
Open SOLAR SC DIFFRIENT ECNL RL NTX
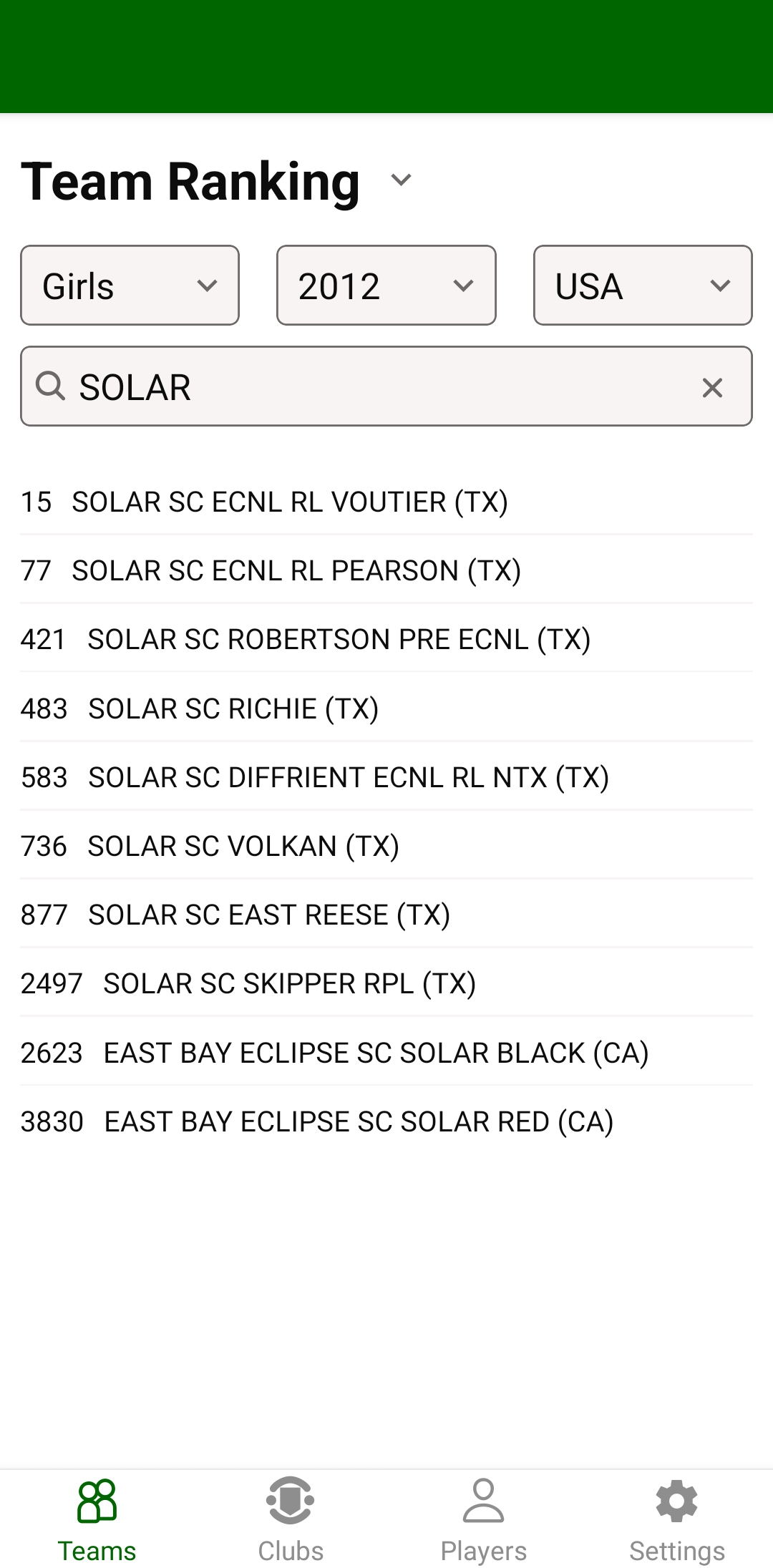pos(348,778)
